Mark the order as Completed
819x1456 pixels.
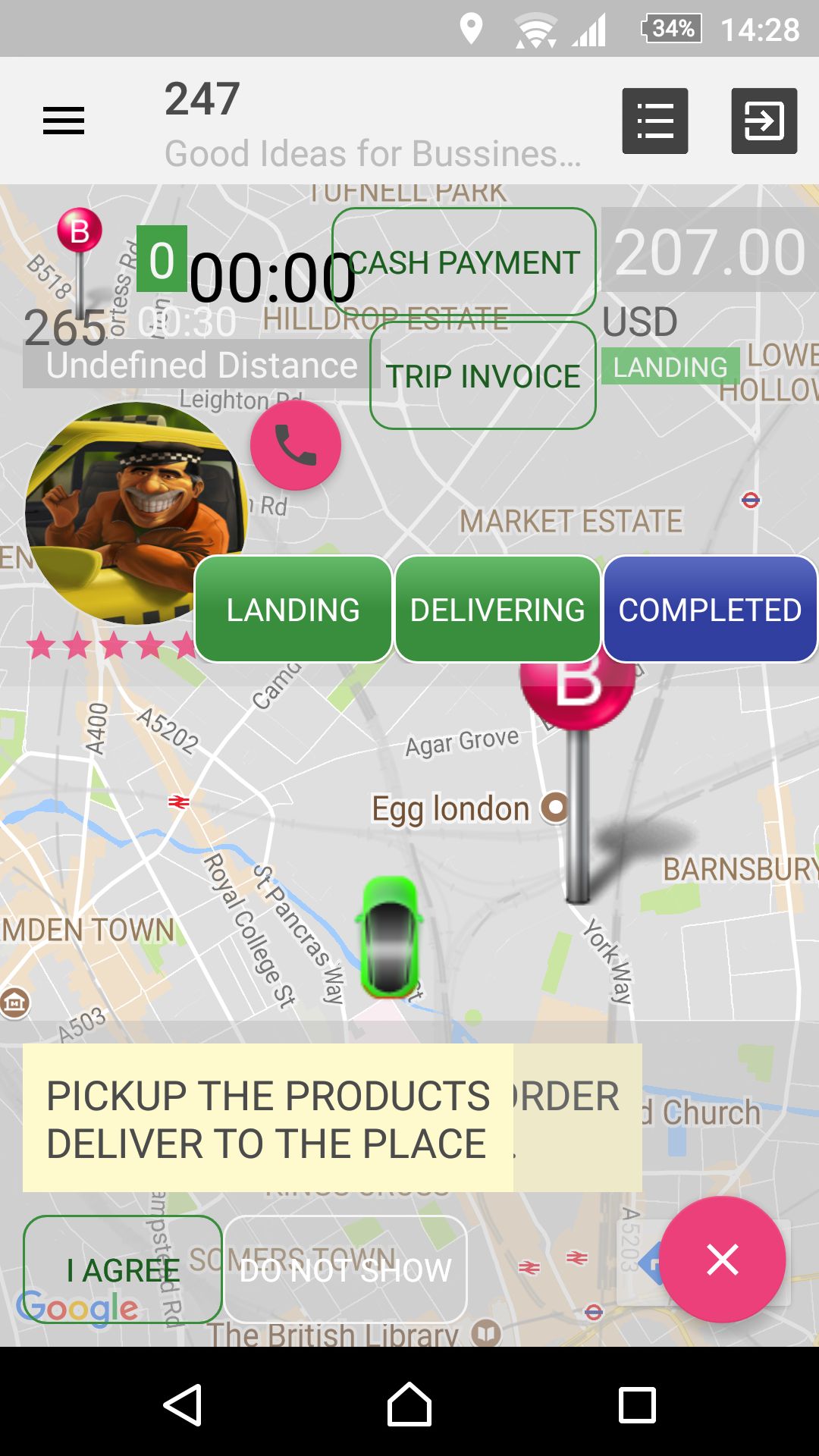710,610
